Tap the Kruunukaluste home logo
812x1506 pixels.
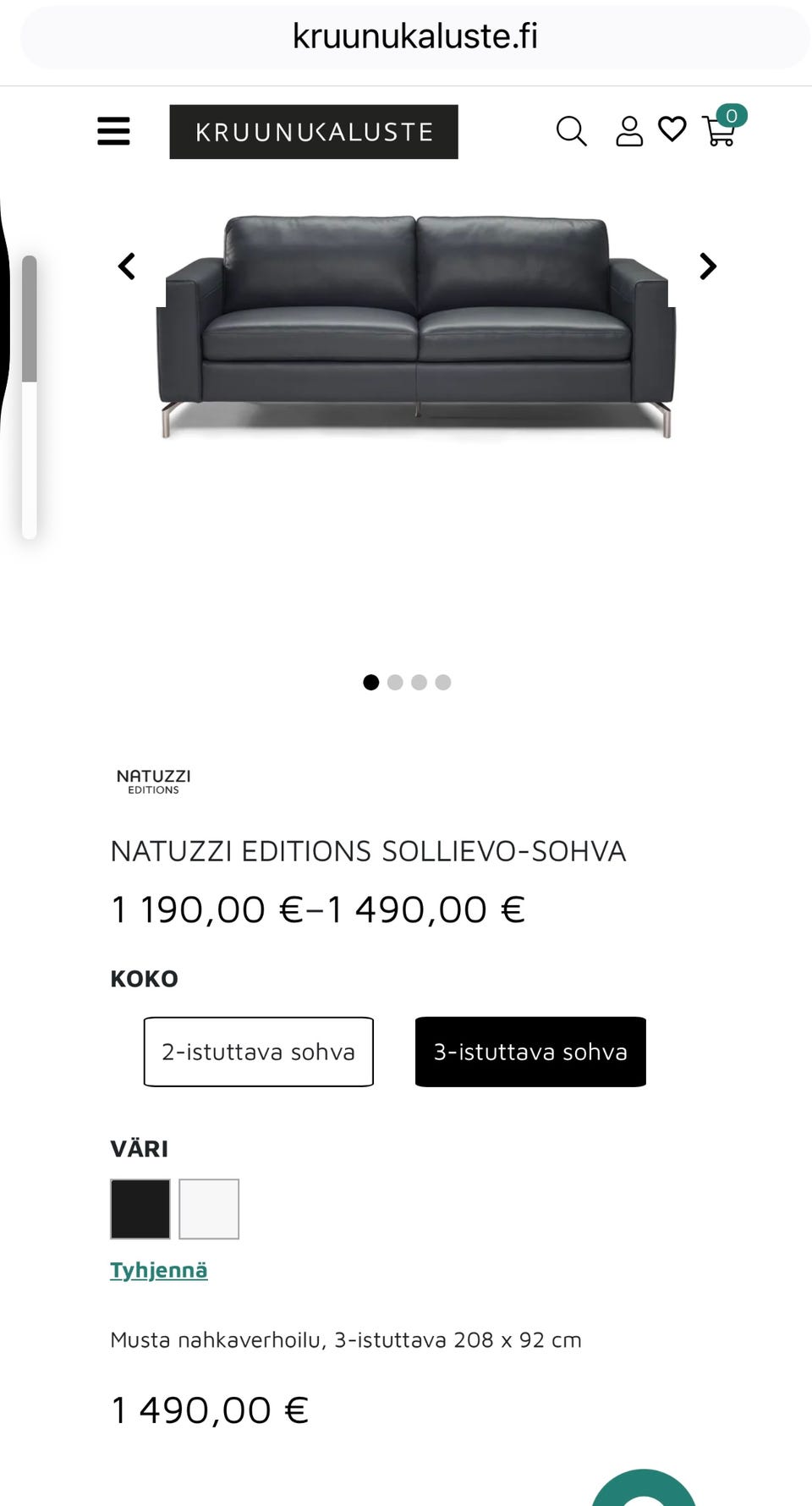pyautogui.click(x=314, y=132)
